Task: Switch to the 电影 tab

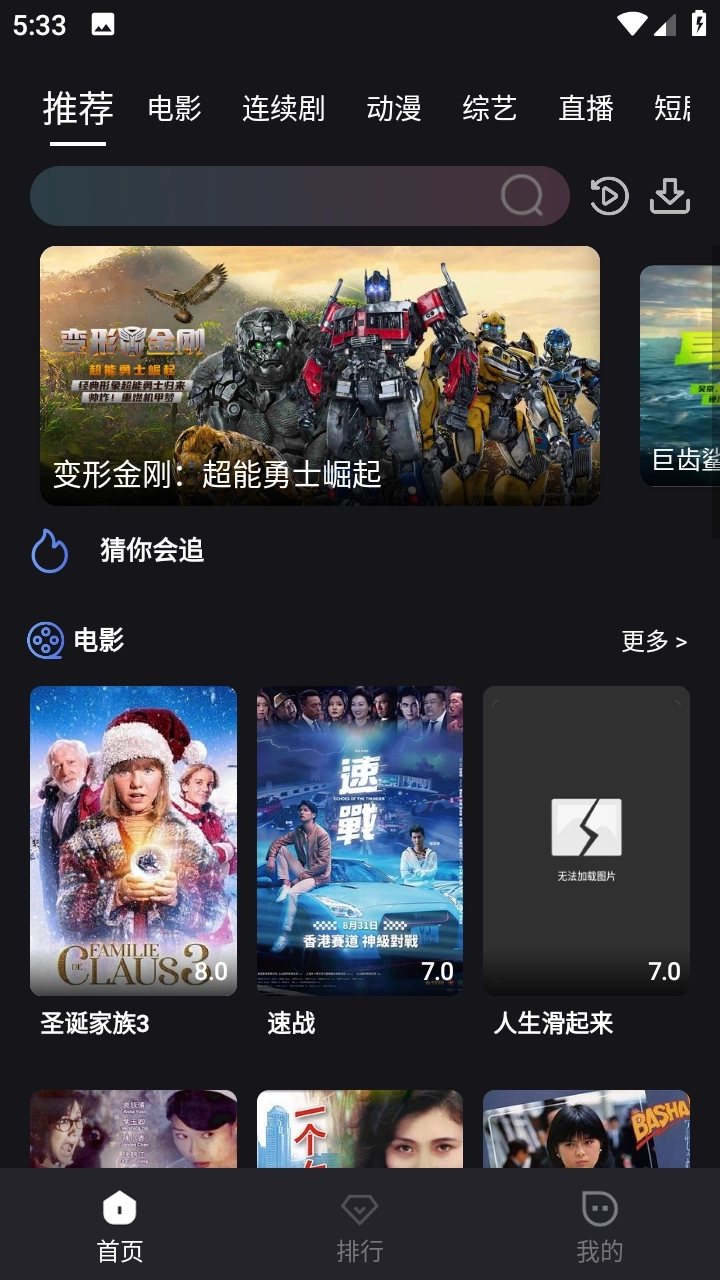Action: point(174,108)
